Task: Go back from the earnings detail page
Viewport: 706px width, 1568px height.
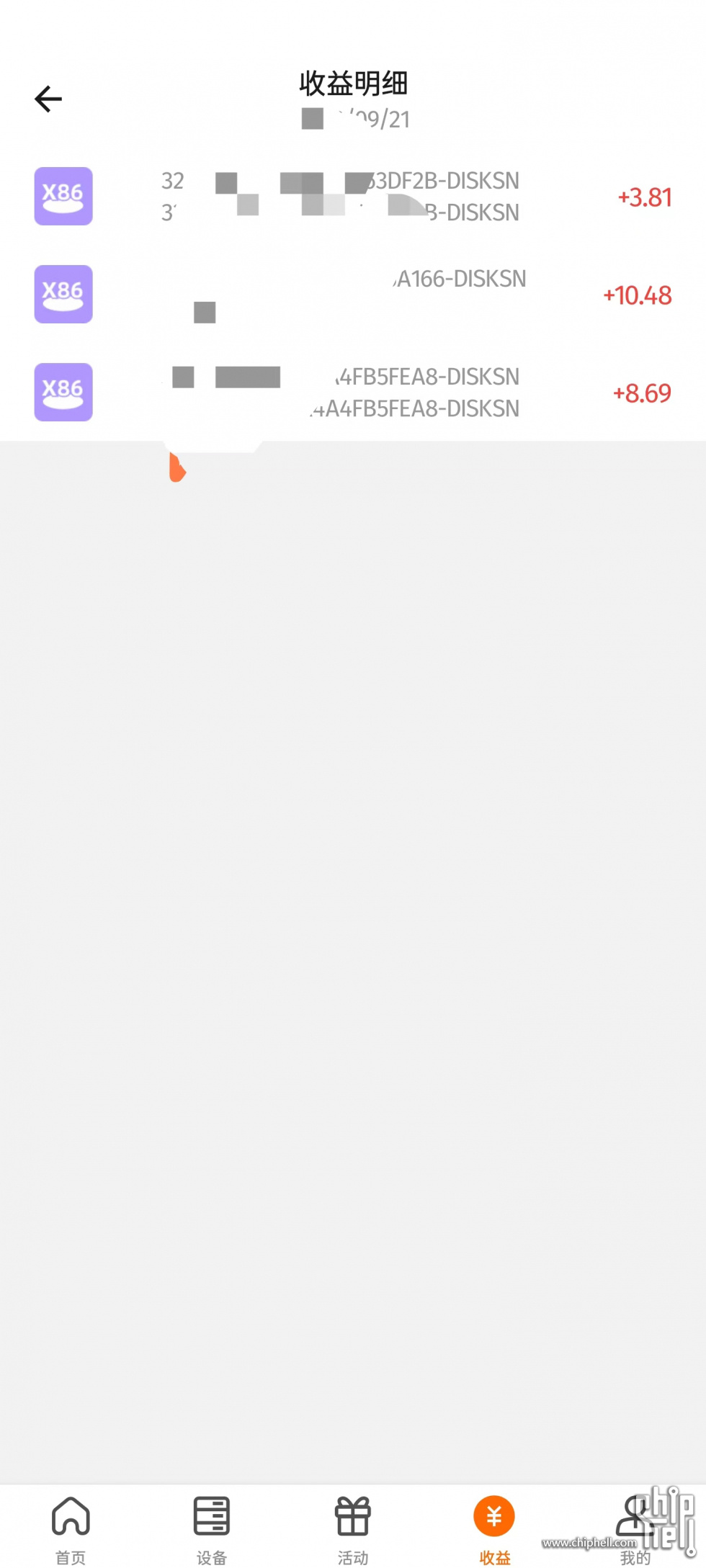Action: (48, 99)
